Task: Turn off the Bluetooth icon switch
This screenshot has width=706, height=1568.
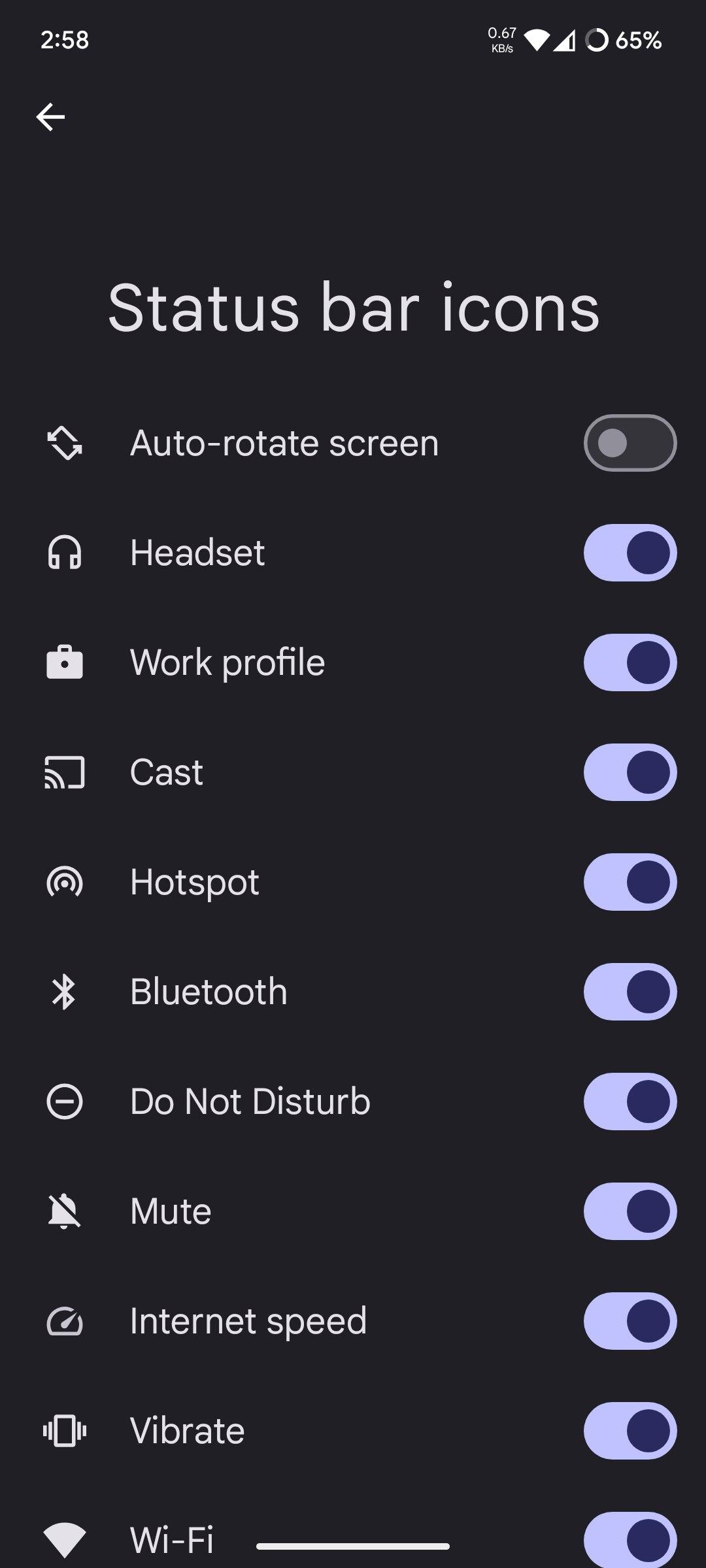Action: [630, 992]
